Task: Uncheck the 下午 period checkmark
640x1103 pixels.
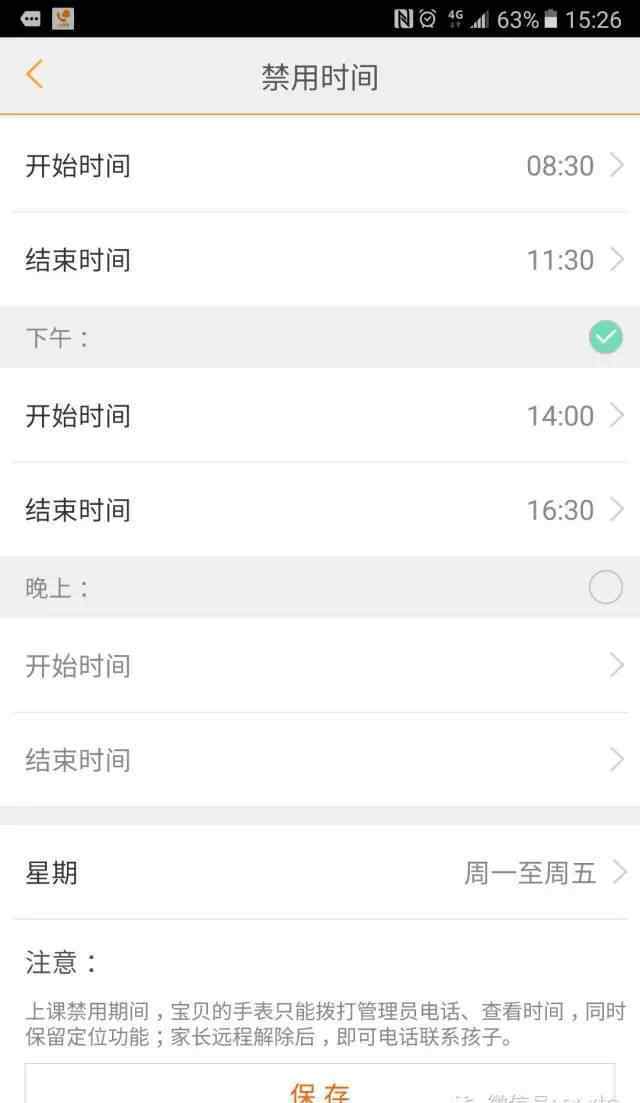Action: click(x=605, y=337)
